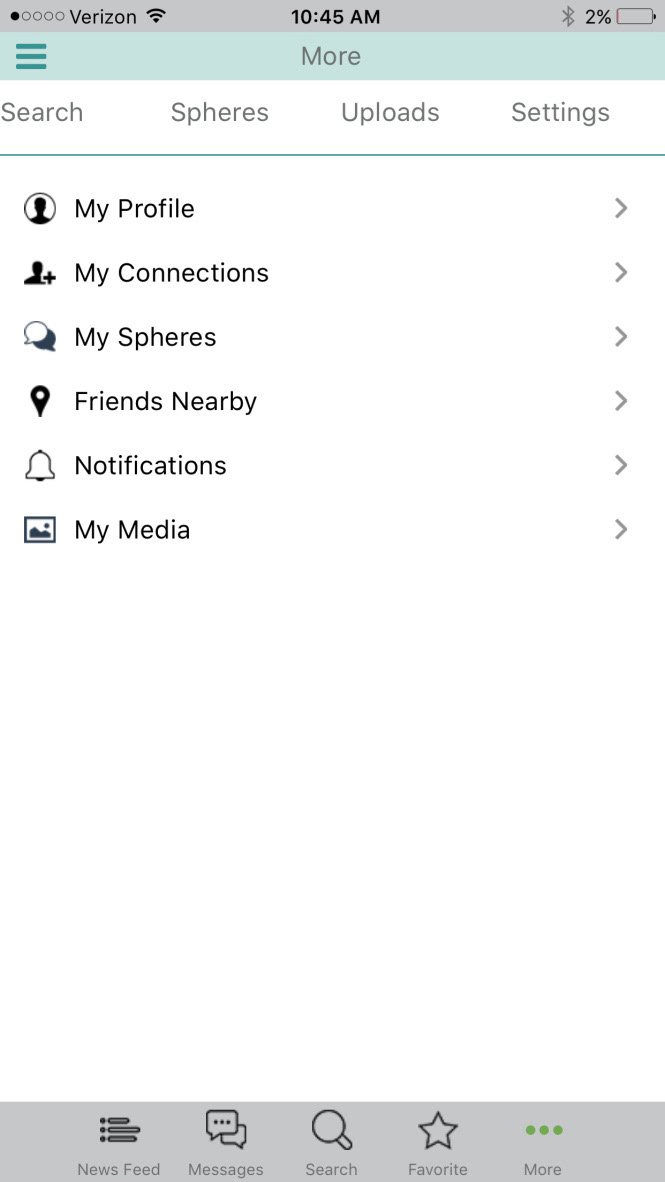This screenshot has height=1182, width=665.
Task: Select the Search tab in the top row
Action: (42, 112)
